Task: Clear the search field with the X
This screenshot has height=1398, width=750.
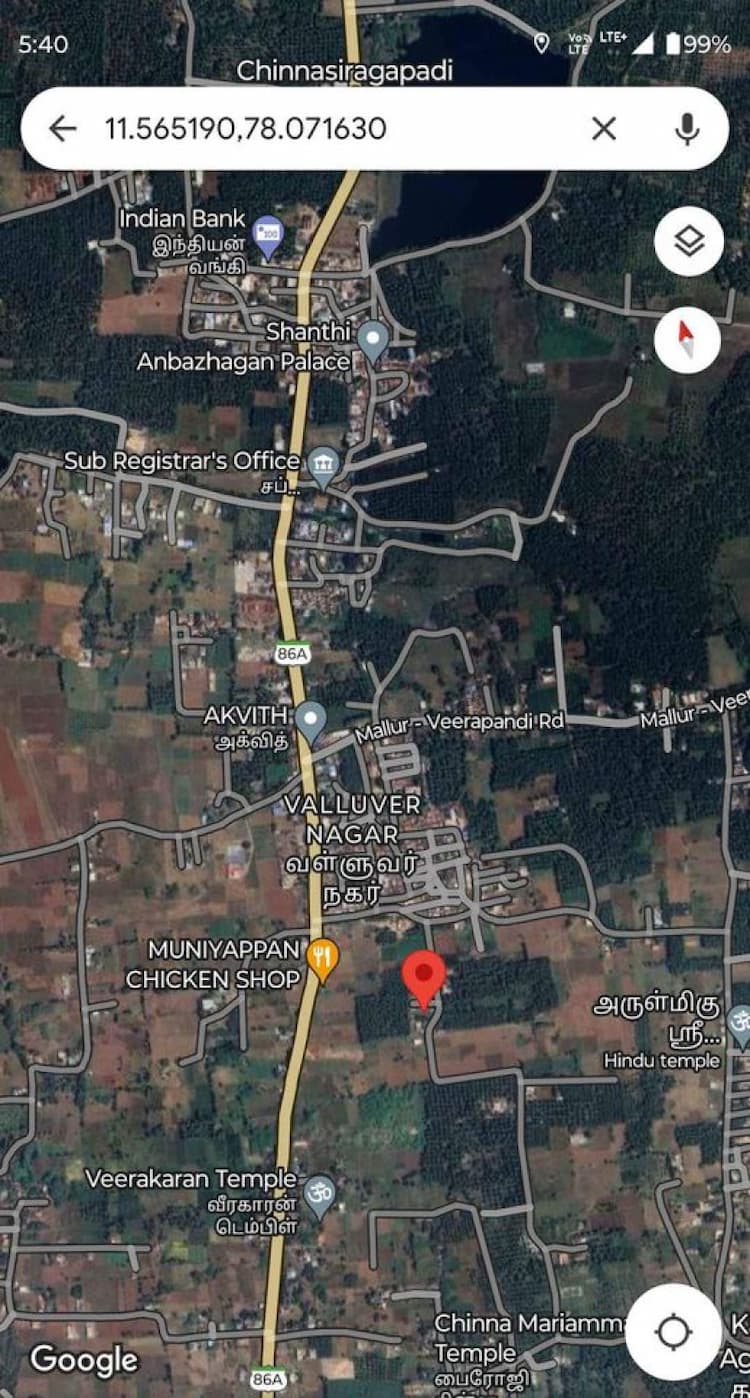Action: (x=606, y=127)
